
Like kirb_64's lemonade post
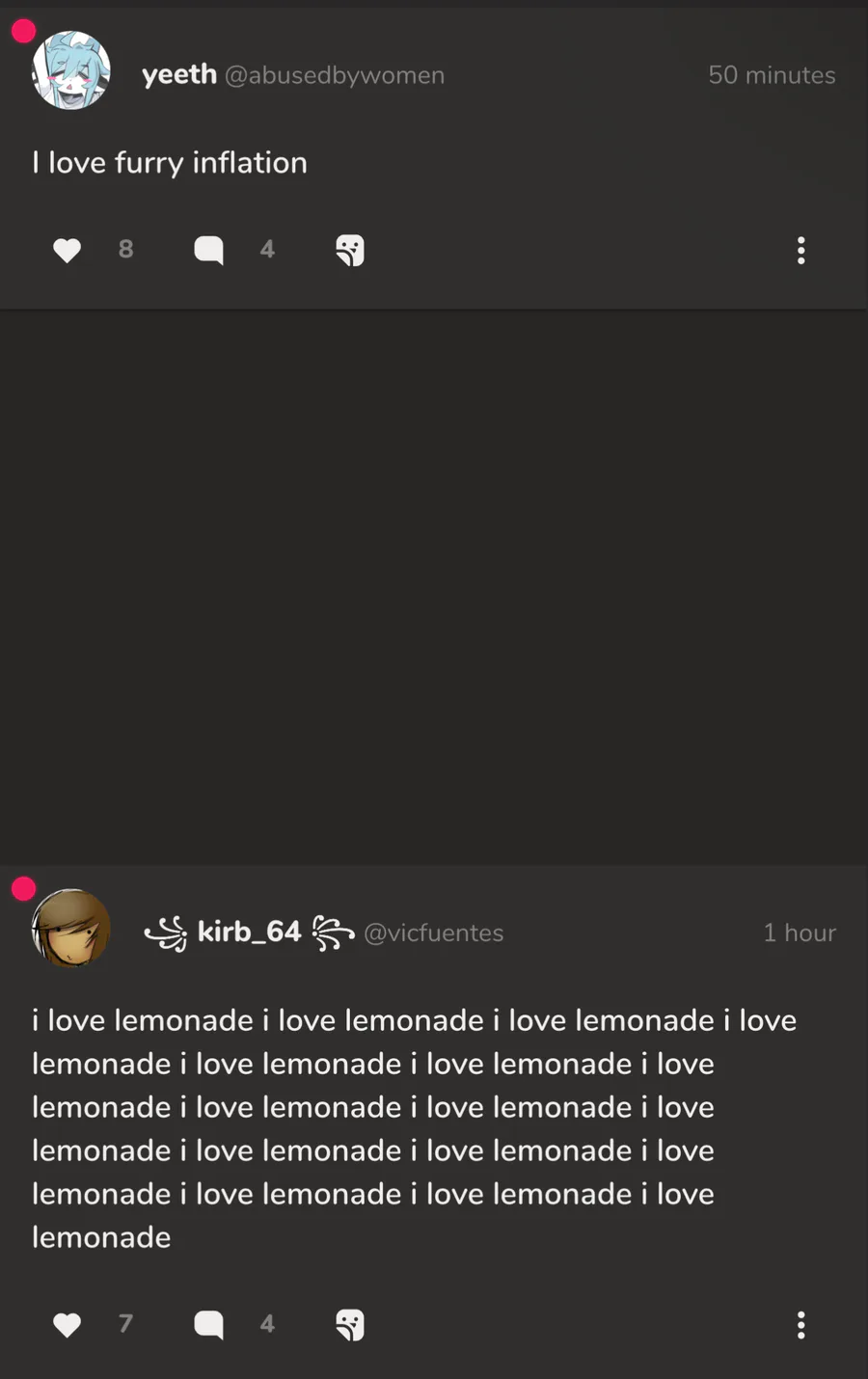click(x=67, y=1325)
